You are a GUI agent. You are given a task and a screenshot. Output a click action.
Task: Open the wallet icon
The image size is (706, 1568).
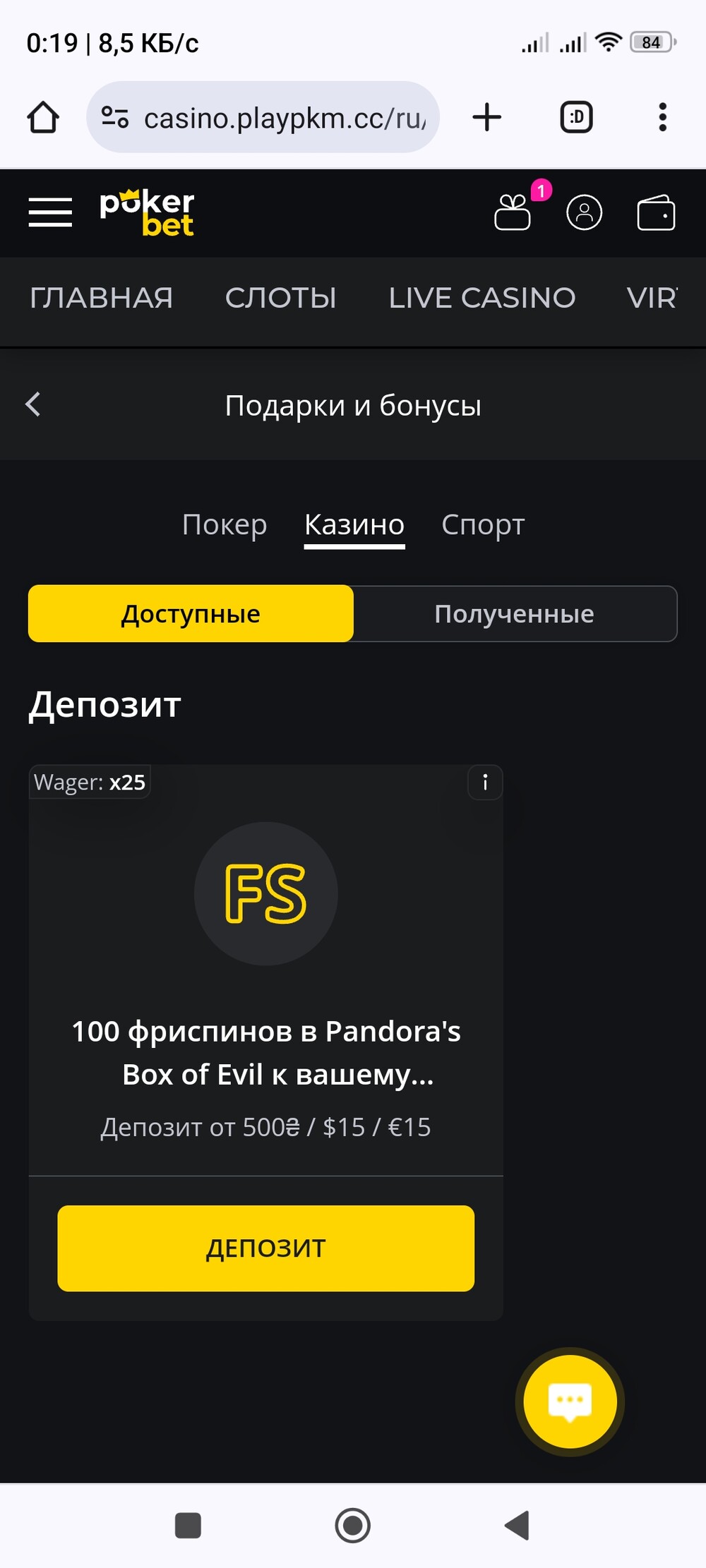tap(657, 212)
